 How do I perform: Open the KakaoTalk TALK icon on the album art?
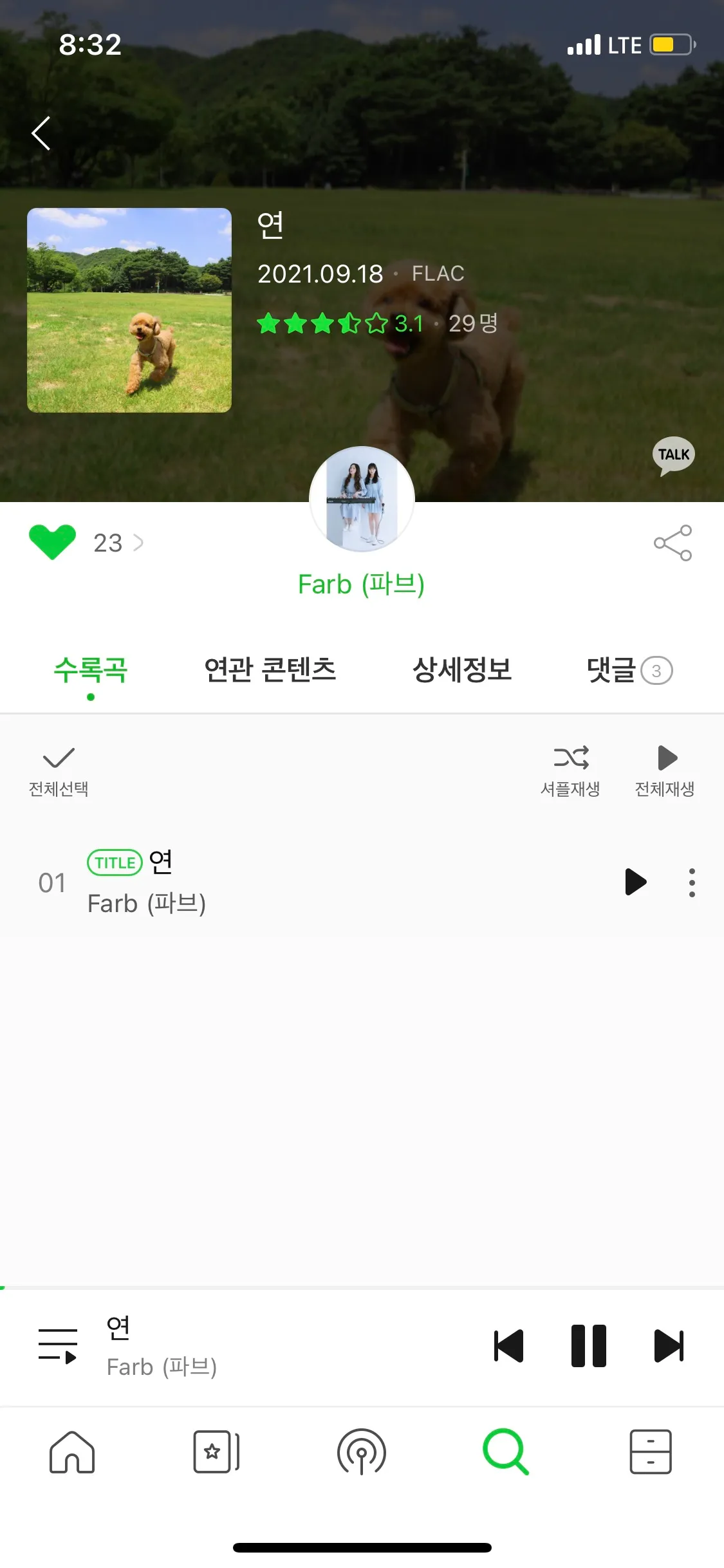point(673,454)
